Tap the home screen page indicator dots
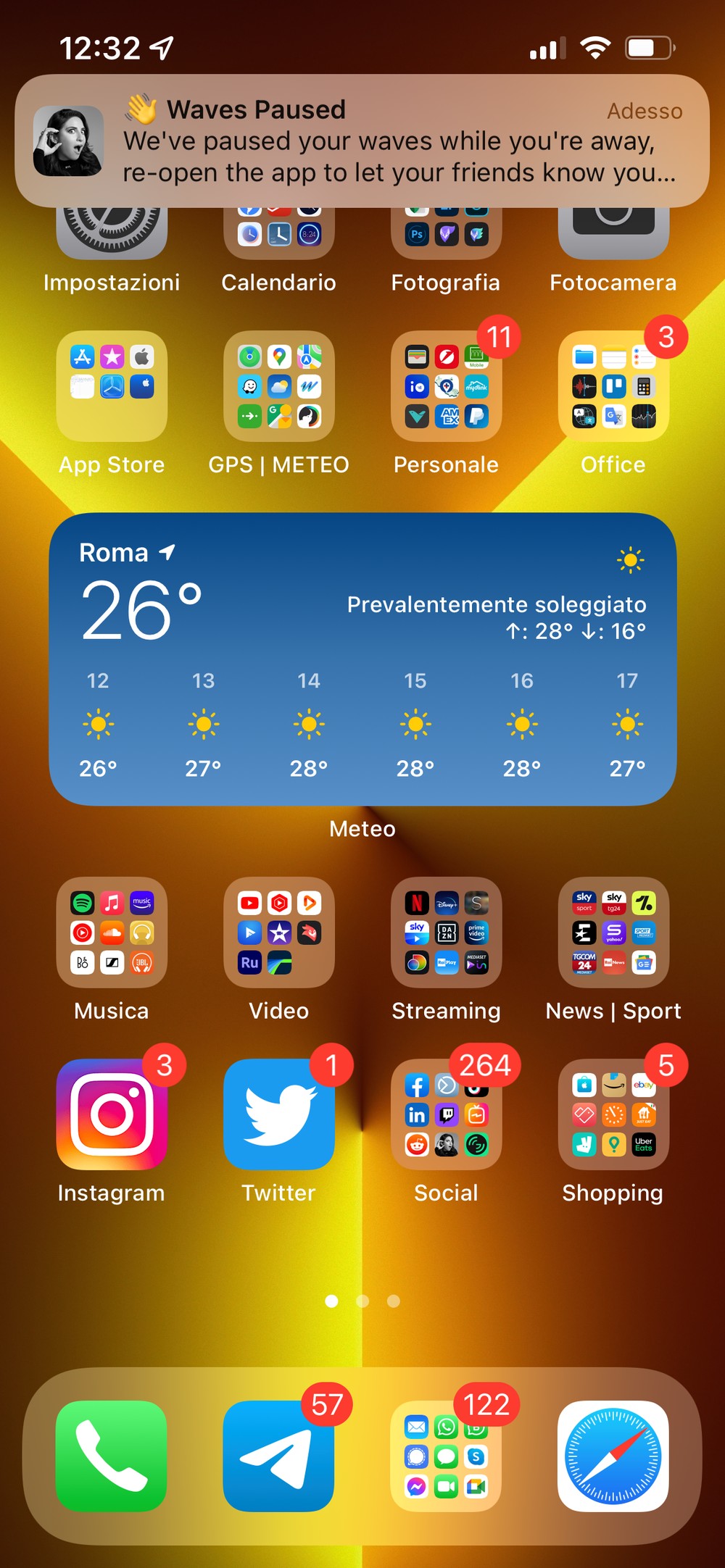The image size is (725, 1568). [x=362, y=1301]
